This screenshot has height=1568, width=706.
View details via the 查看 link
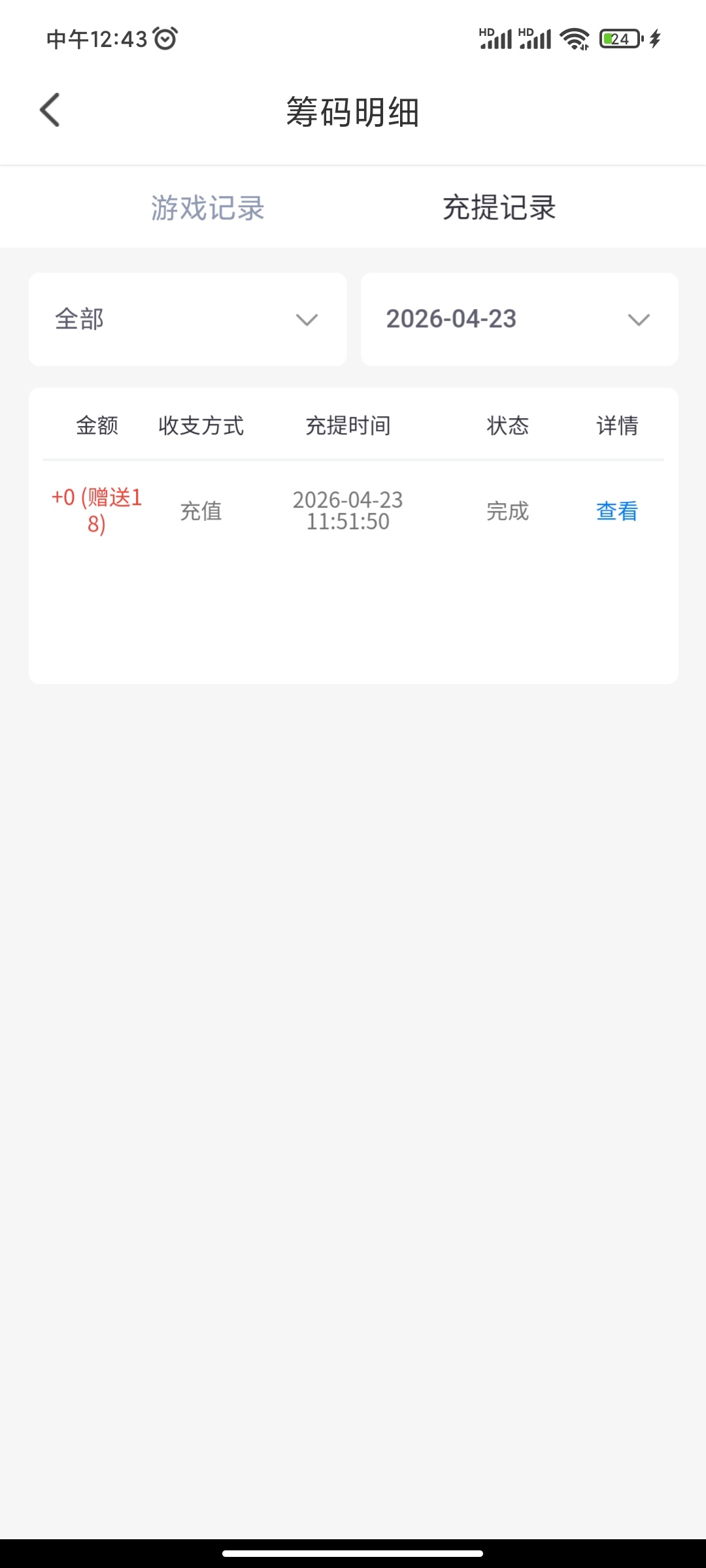point(616,511)
